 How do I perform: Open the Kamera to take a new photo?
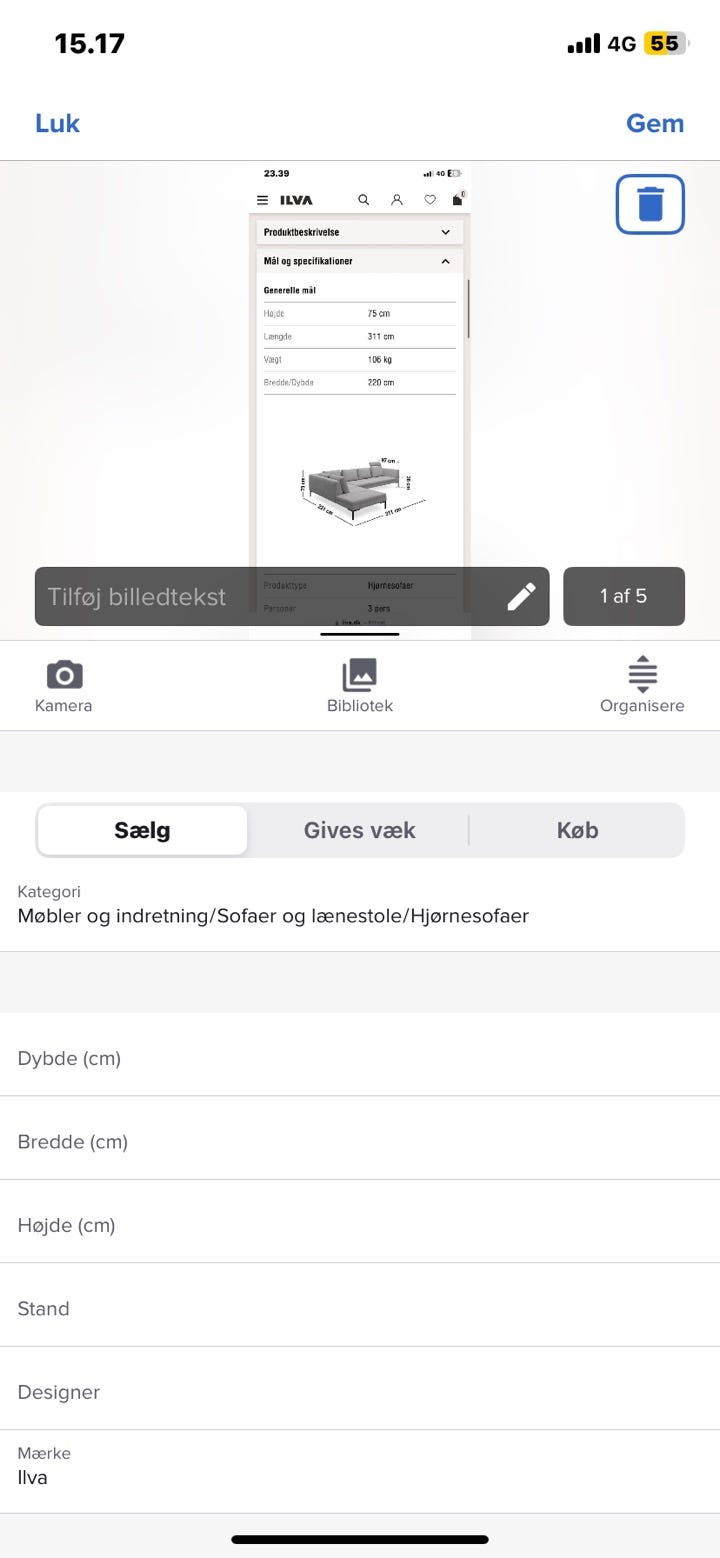[x=63, y=684]
